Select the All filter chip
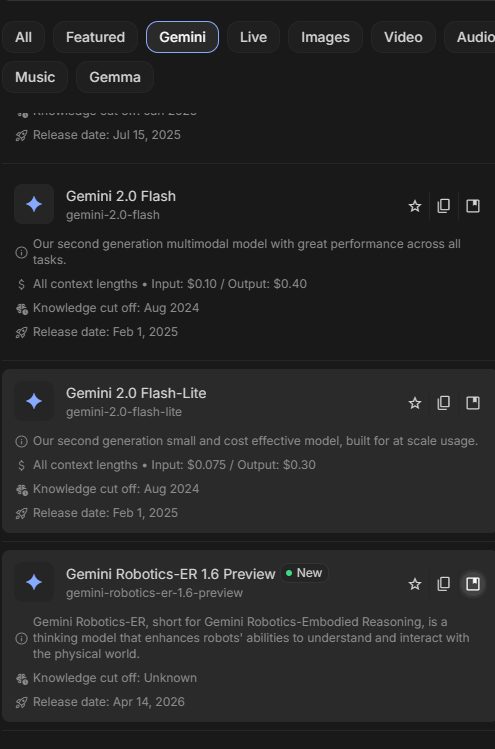This screenshot has height=749, width=495. pyautogui.click(x=23, y=37)
